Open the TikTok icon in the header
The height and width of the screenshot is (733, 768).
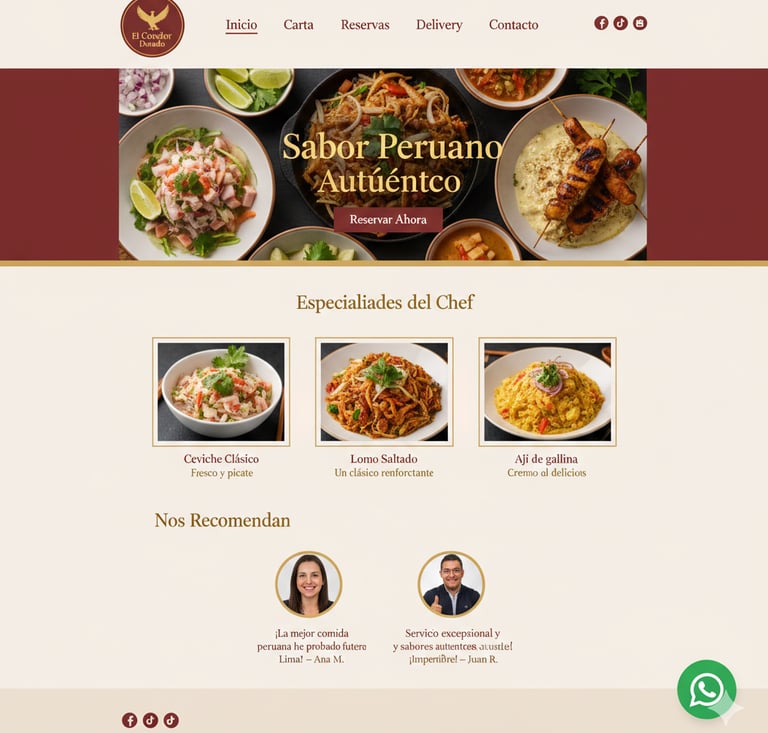coord(620,23)
